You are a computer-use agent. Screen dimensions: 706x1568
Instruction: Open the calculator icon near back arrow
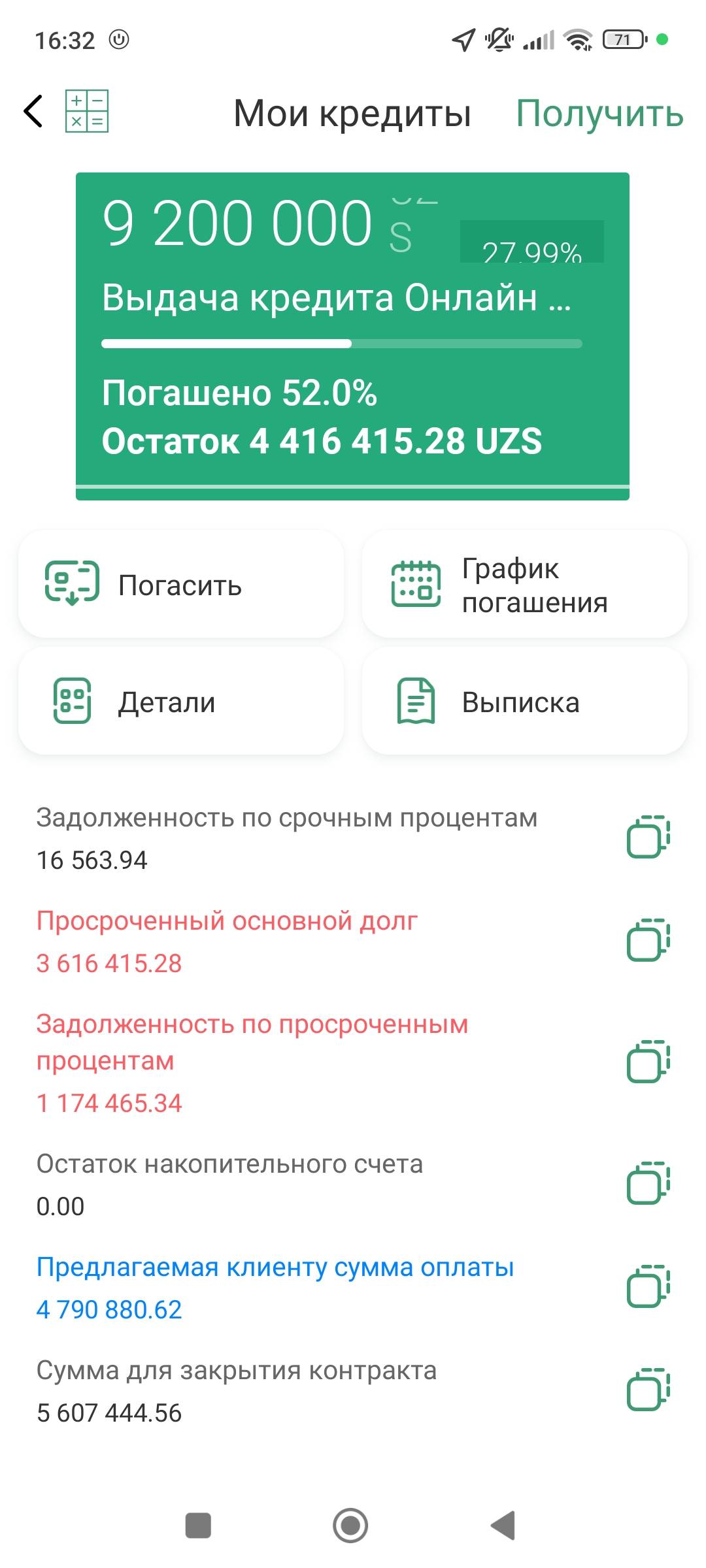tap(87, 113)
